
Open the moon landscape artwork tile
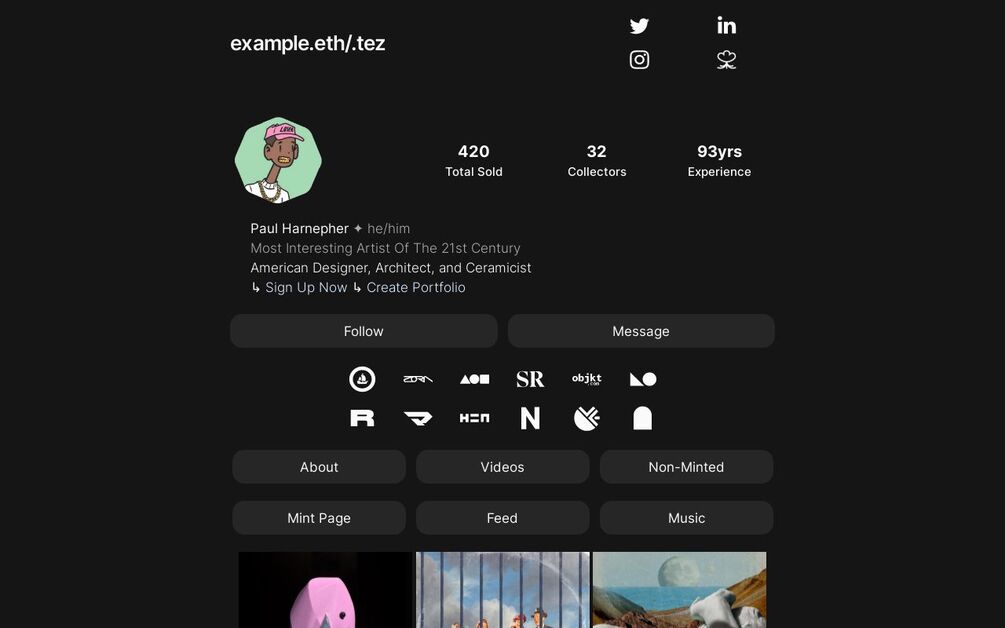(679, 590)
